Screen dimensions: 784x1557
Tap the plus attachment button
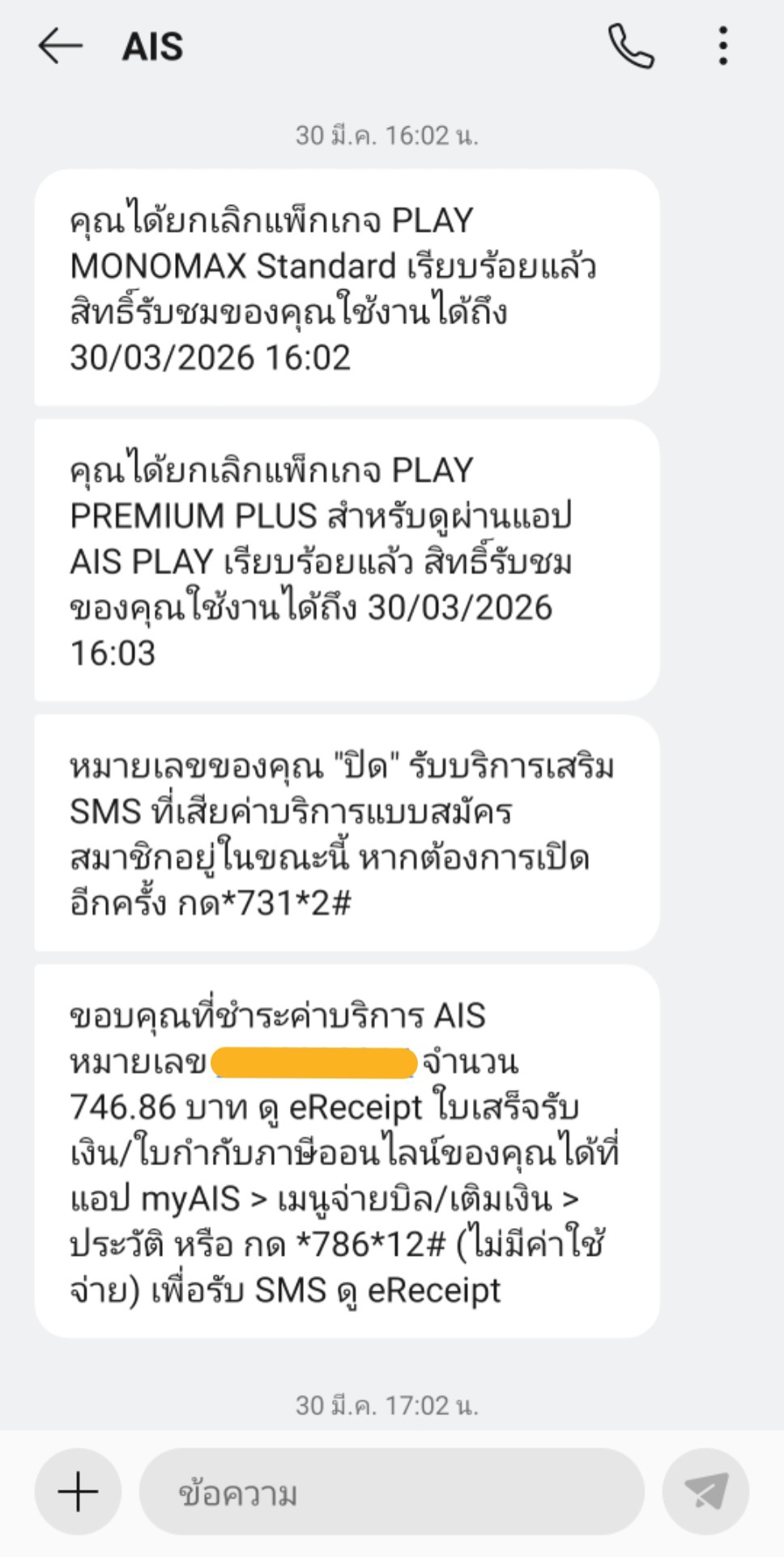click(78, 1491)
